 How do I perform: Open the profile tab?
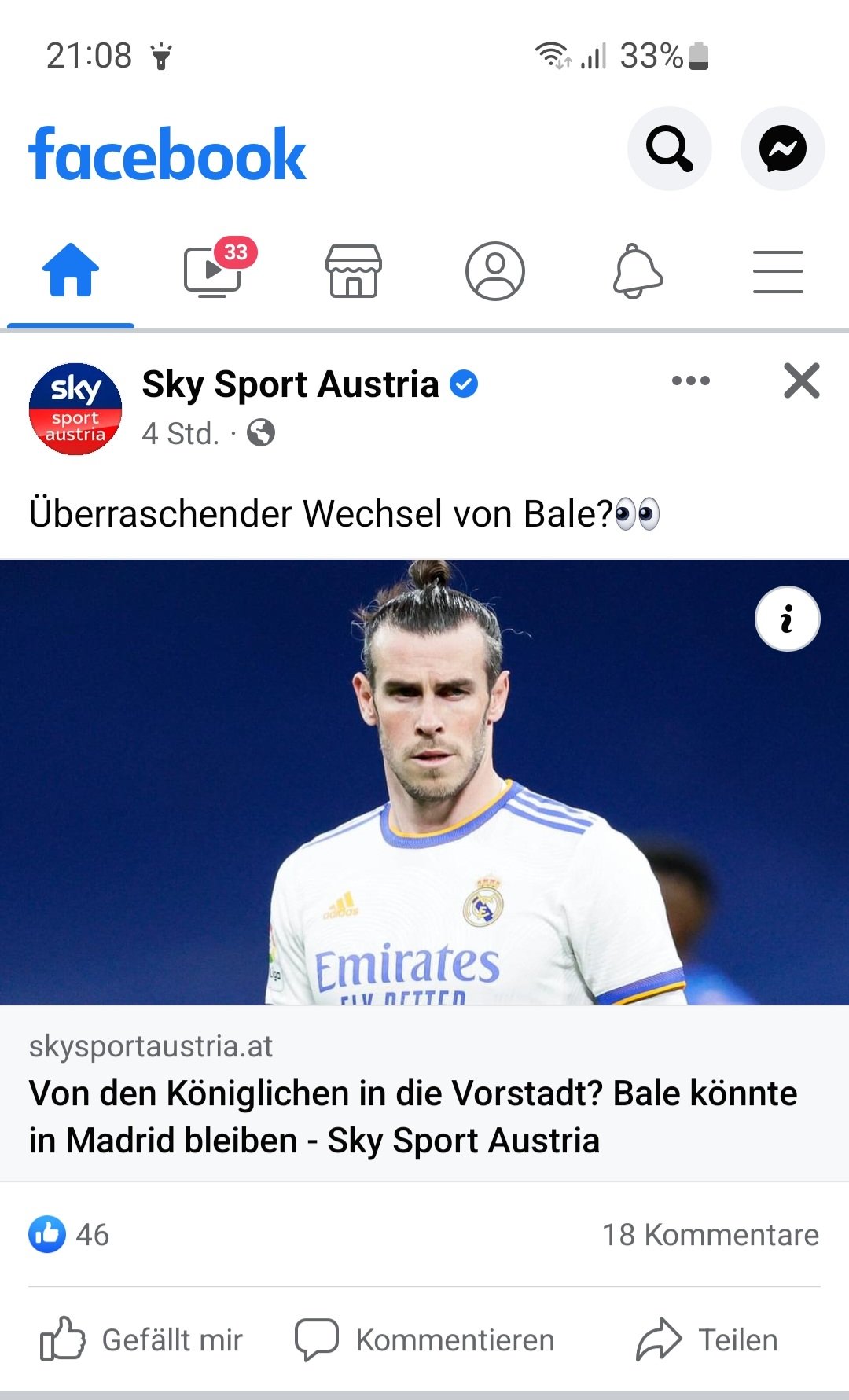tap(495, 271)
